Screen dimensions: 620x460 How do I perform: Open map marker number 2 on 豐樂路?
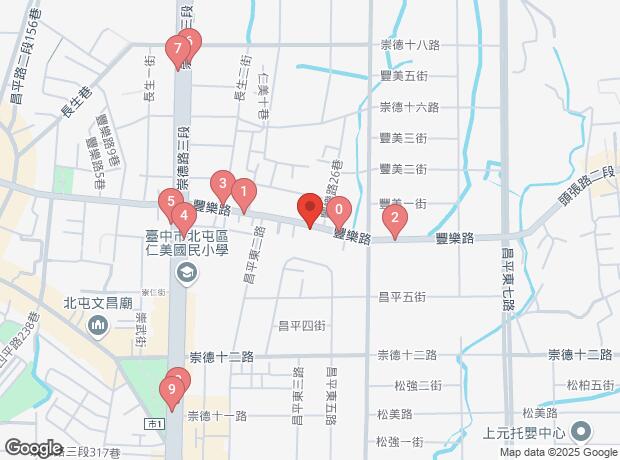[395, 219]
